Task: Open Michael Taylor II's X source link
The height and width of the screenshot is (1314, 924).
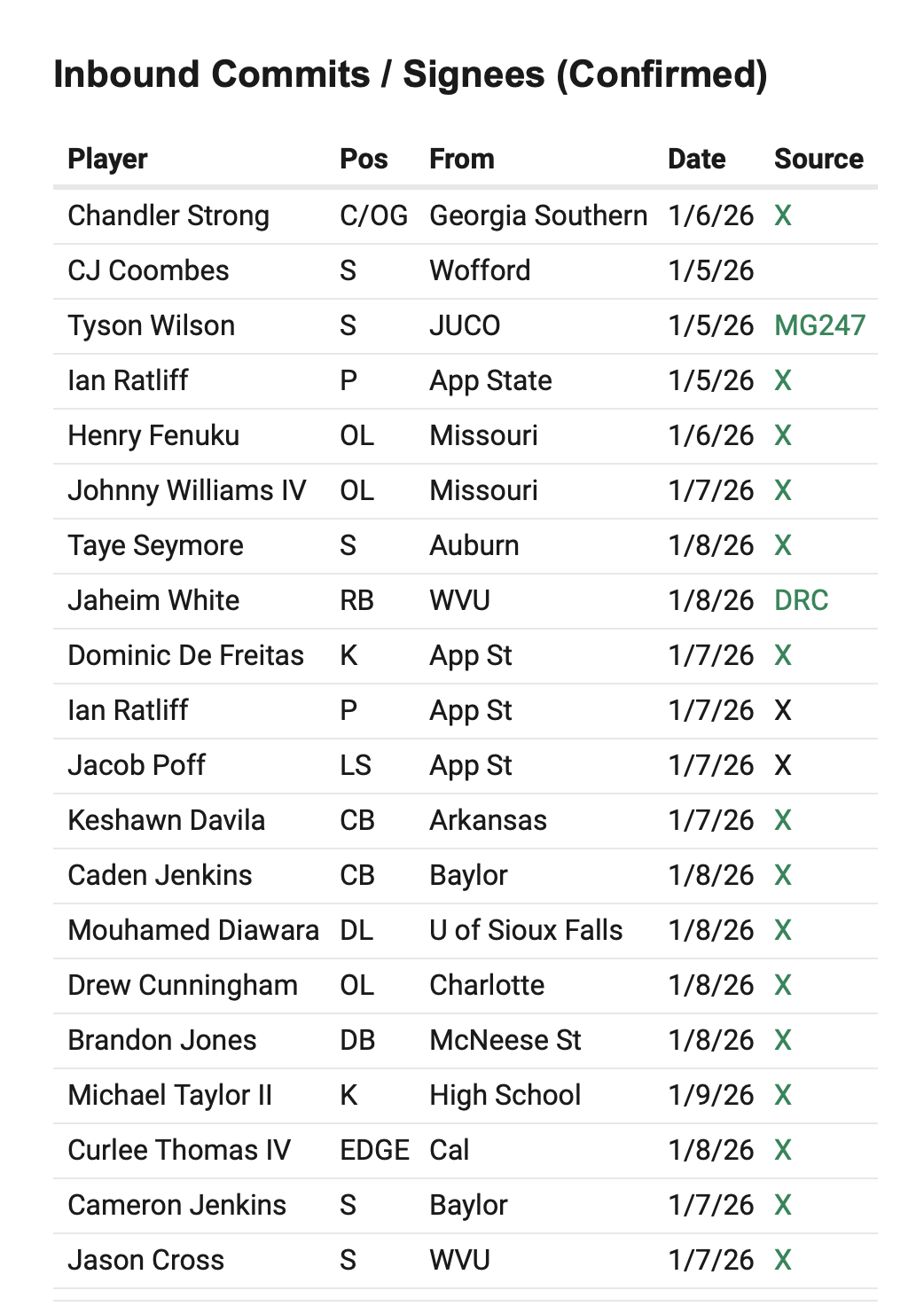Action: click(x=782, y=1095)
